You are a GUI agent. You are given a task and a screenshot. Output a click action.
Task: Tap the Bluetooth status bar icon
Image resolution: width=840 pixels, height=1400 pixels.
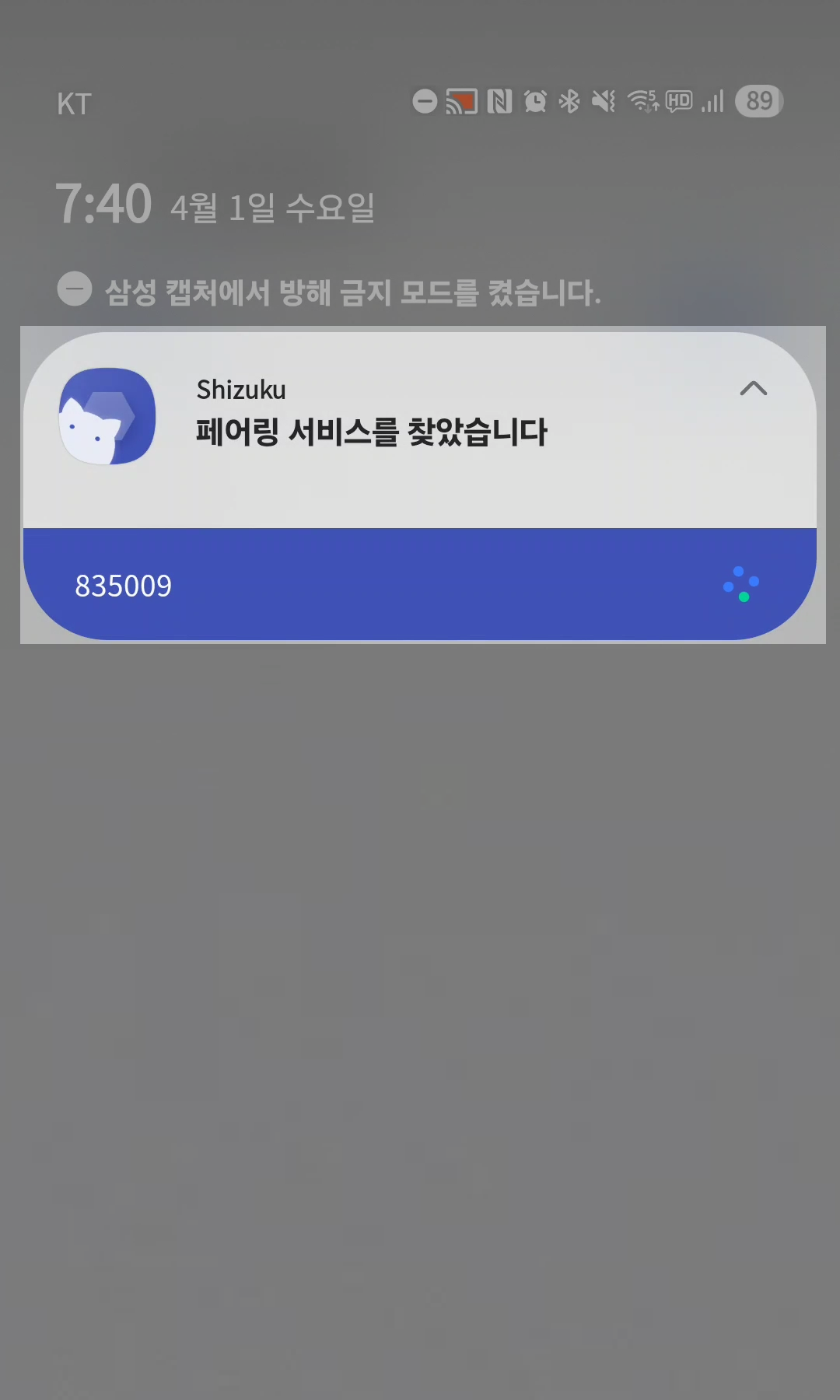click(569, 101)
